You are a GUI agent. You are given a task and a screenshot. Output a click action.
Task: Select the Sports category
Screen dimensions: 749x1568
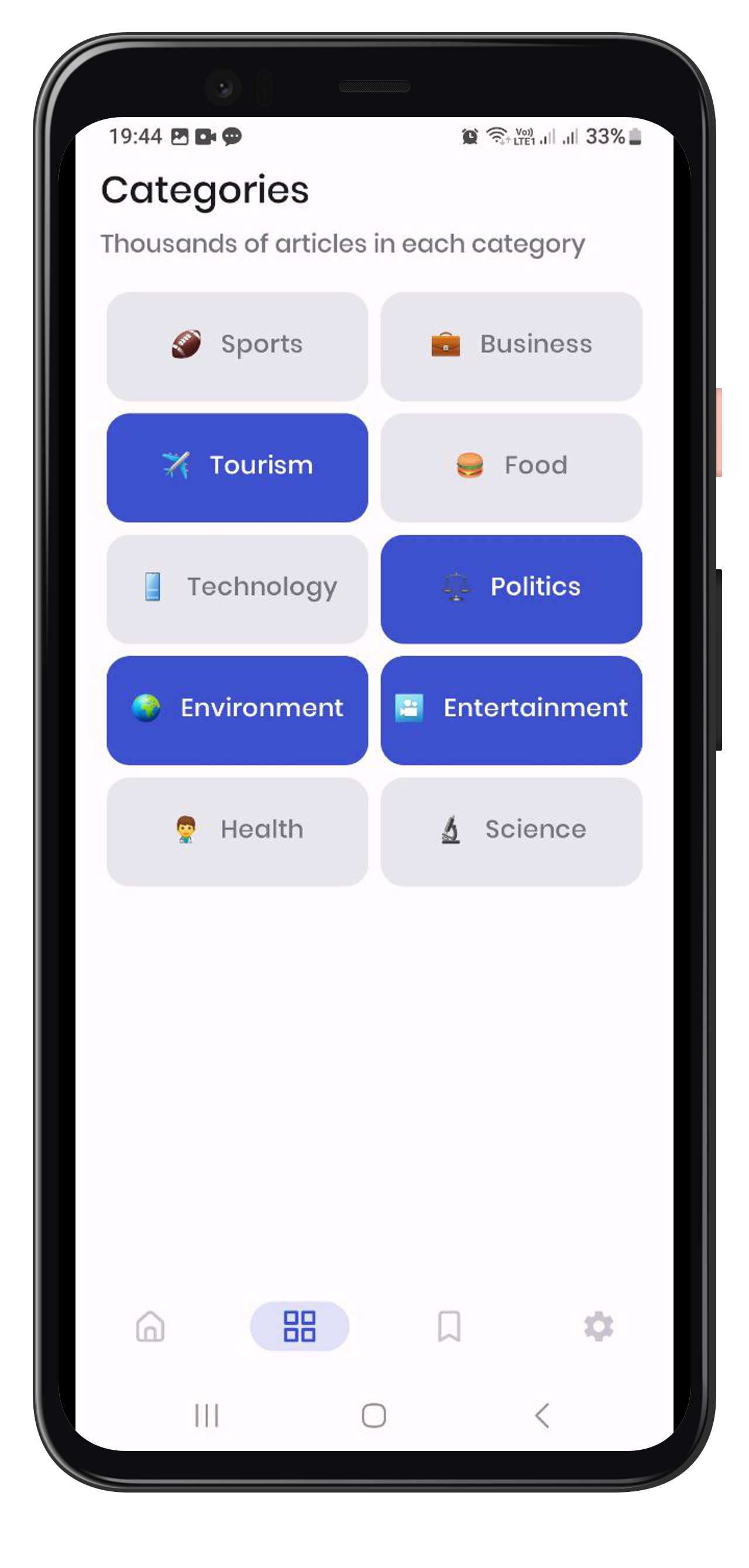[237, 346]
